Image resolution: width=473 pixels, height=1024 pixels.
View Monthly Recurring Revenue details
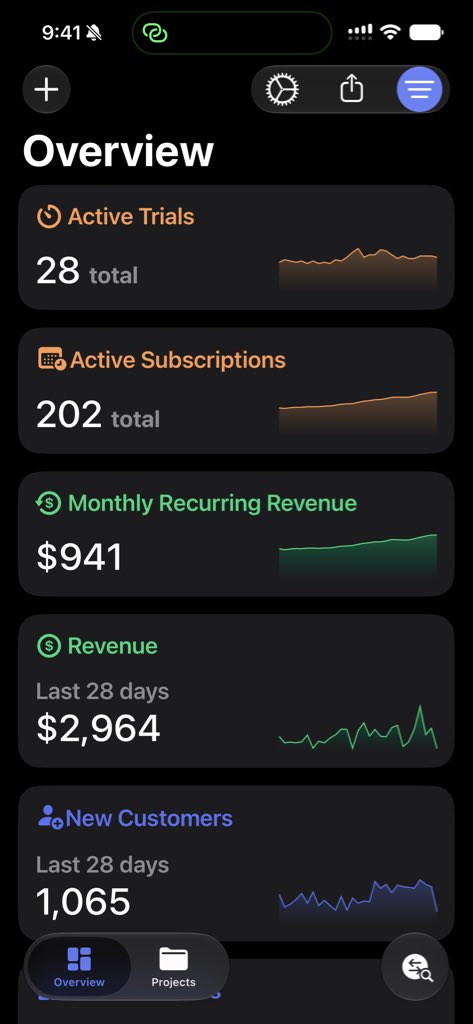[236, 534]
